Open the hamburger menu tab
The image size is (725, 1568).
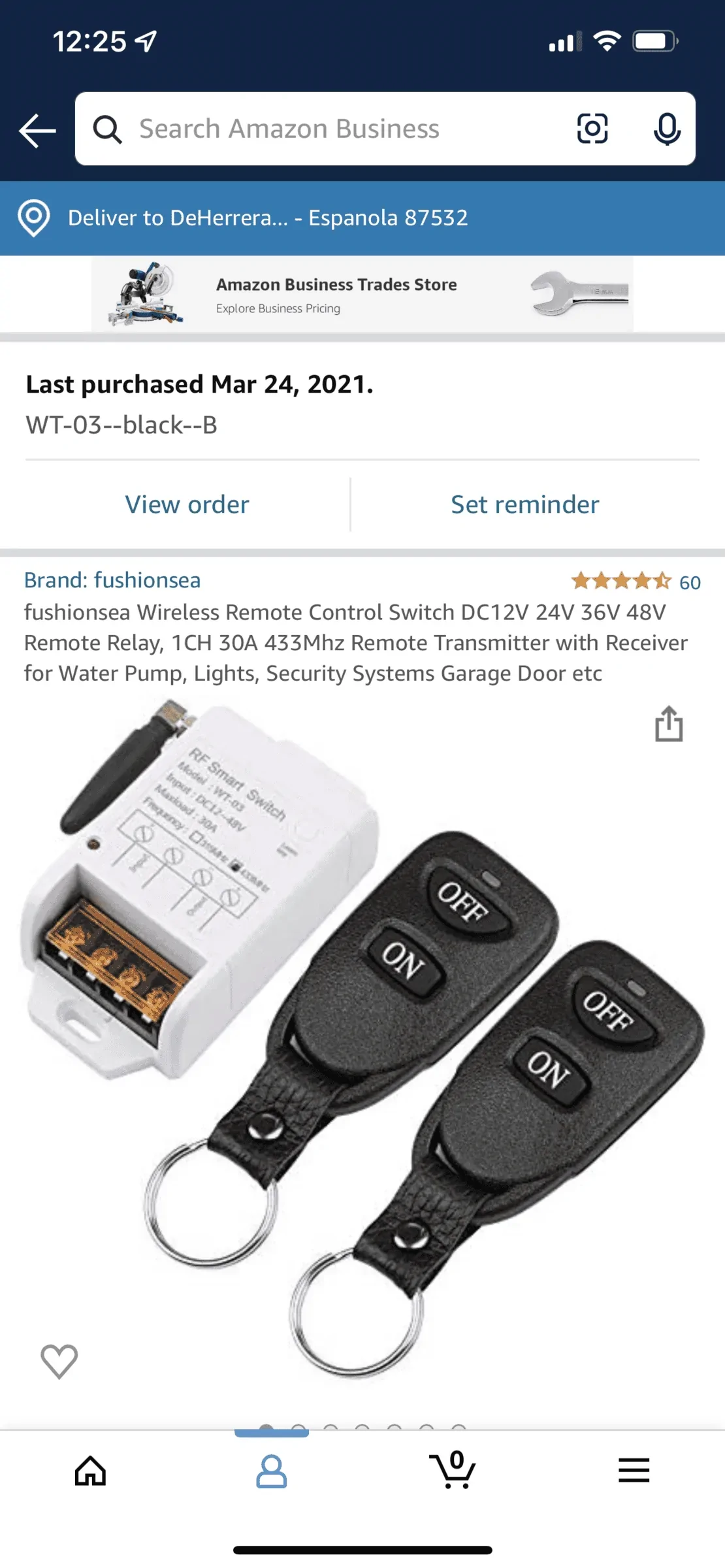coord(634,1471)
